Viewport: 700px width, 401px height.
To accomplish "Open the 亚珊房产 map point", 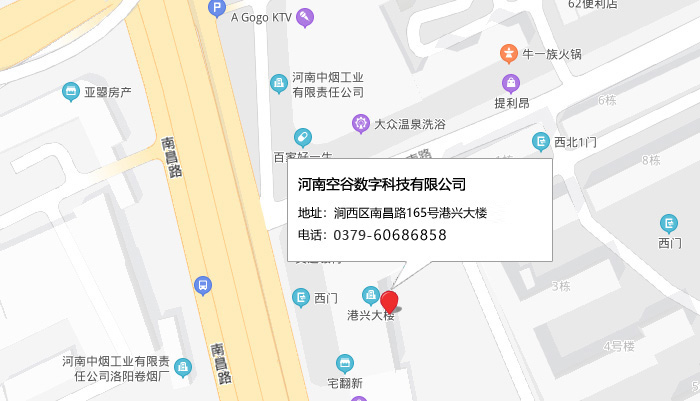I will pos(70,92).
